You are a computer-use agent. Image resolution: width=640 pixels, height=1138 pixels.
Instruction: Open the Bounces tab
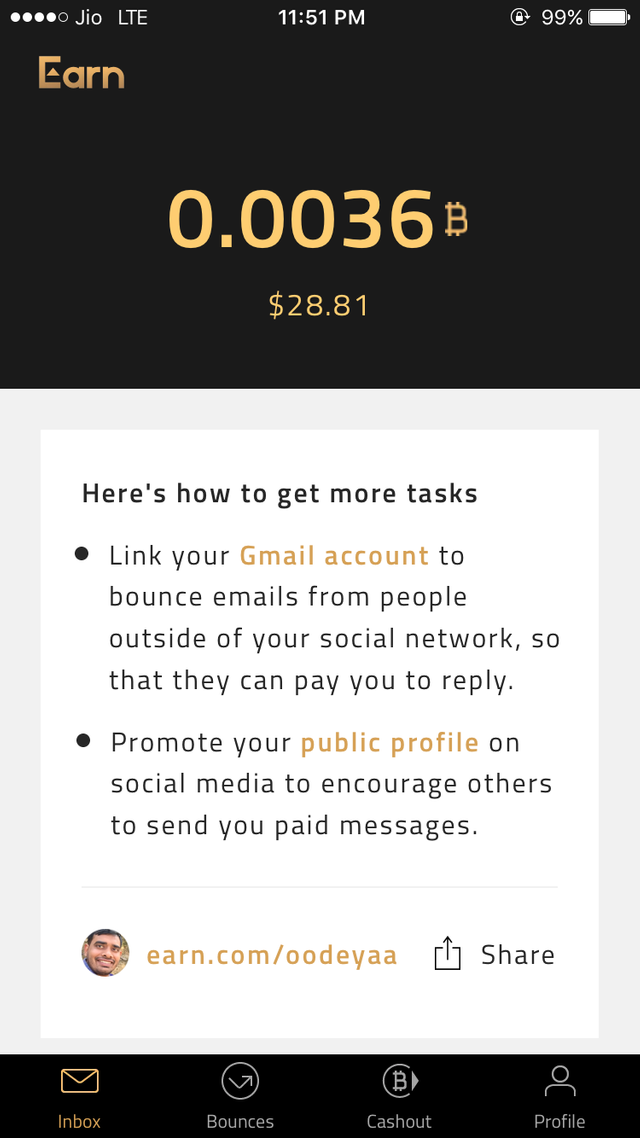[240, 1095]
